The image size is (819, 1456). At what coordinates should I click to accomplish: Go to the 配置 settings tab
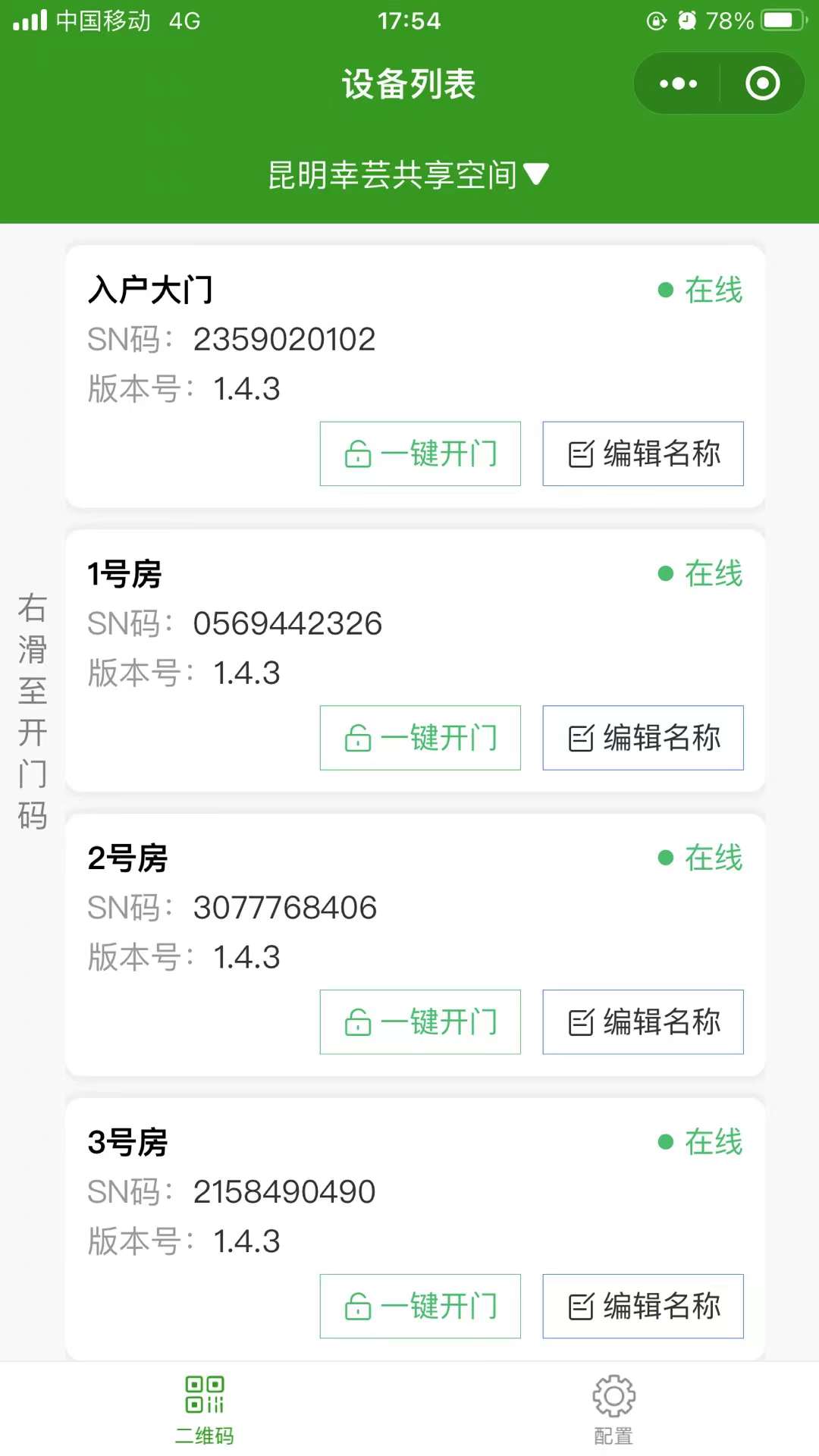click(613, 1409)
